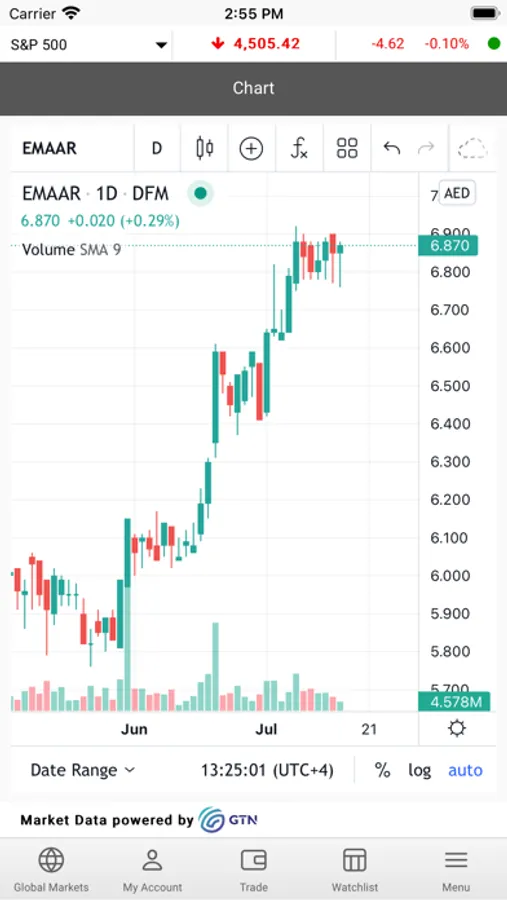Open the S&P 500 index dropdown
507x900 pixels.
(88, 44)
